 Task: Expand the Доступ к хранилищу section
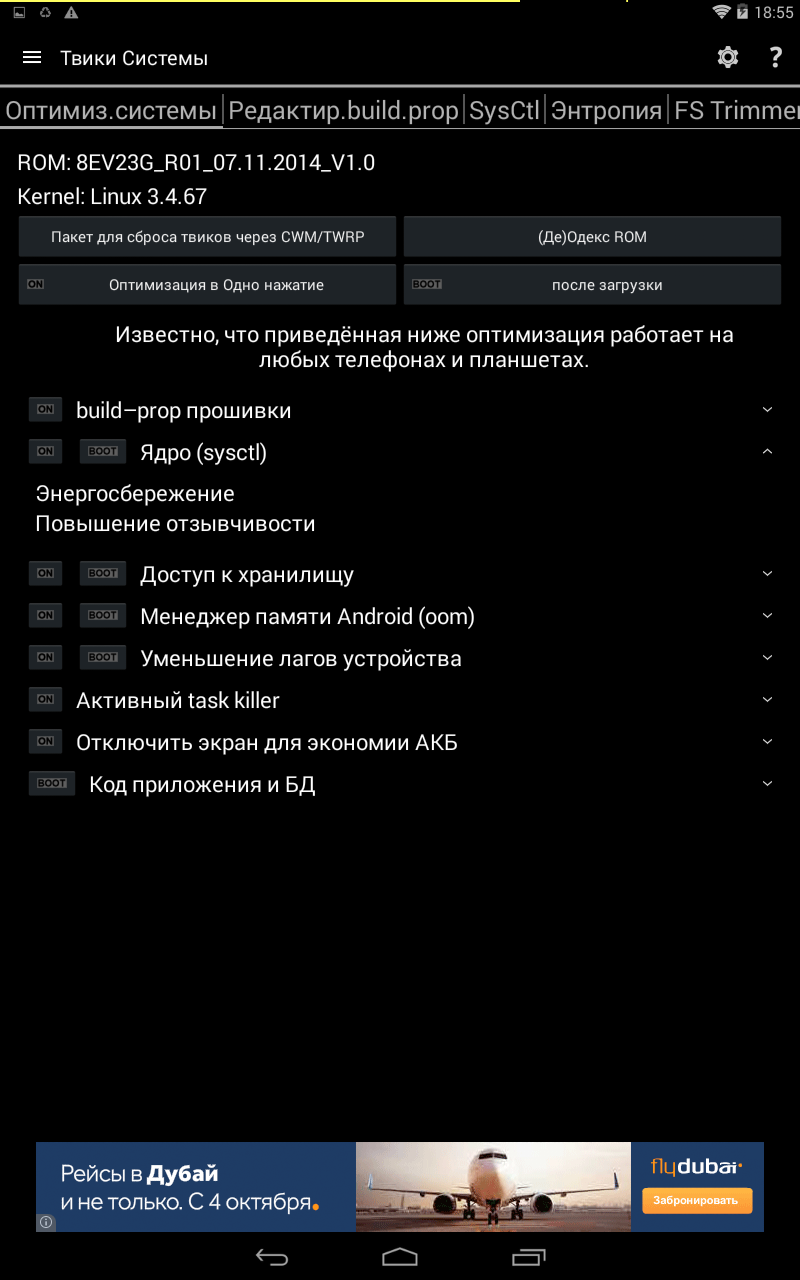point(767,574)
